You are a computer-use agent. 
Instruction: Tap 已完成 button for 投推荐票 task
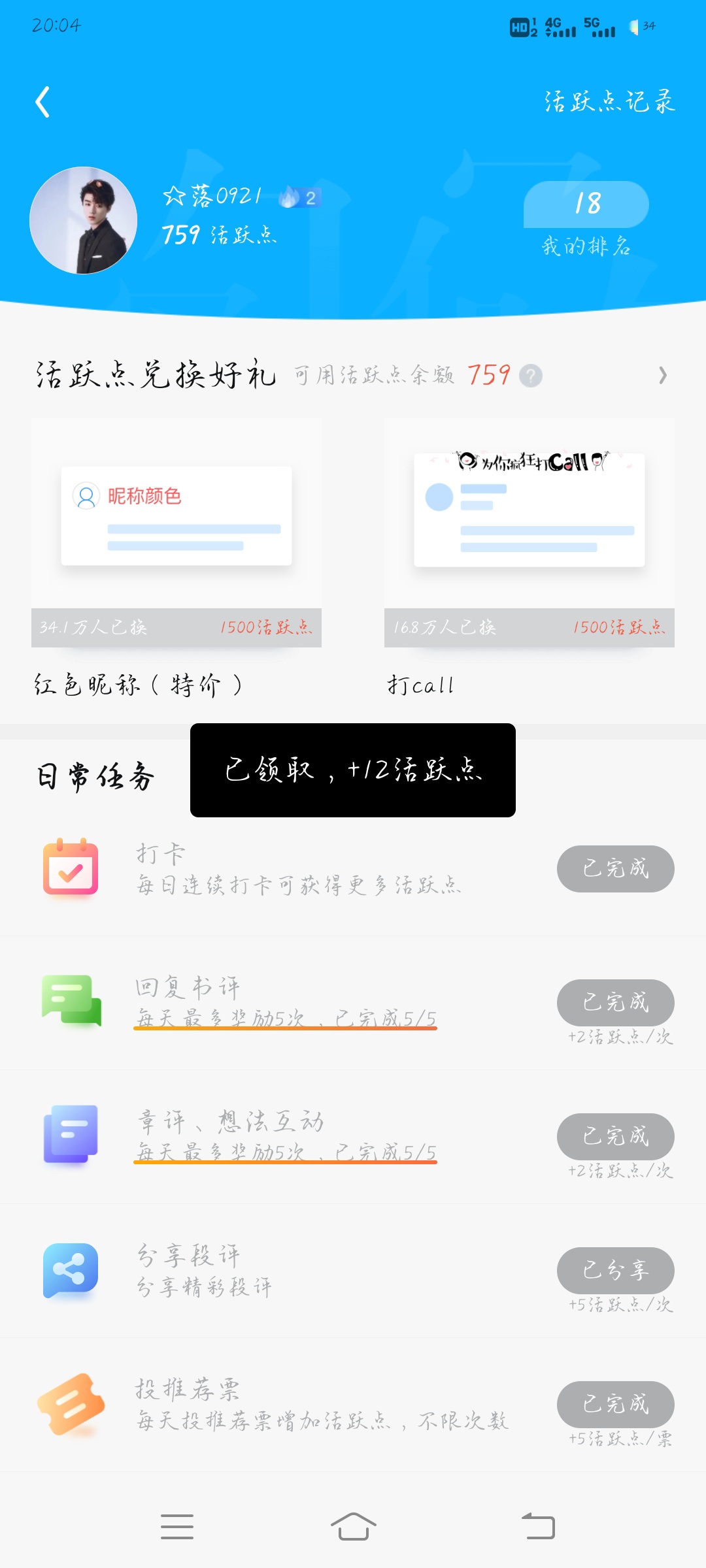click(x=616, y=1404)
